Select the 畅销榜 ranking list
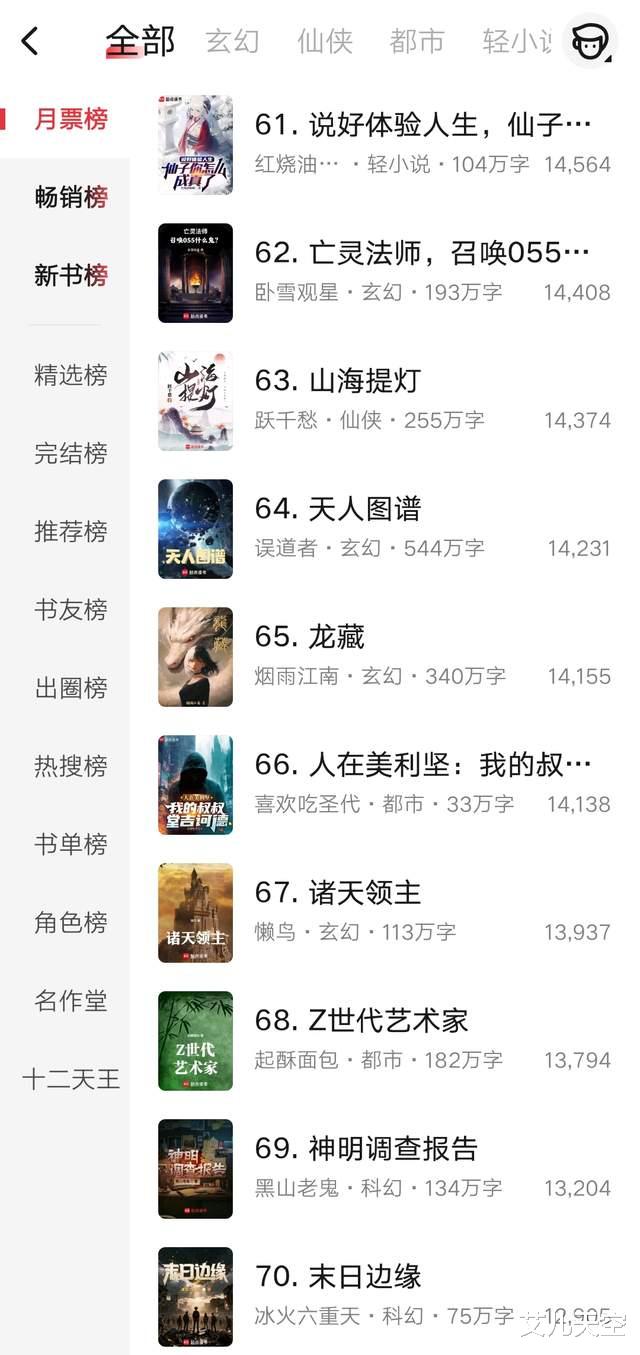The width and height of the screenshot is (640, 1355). [x=70, y=197]
